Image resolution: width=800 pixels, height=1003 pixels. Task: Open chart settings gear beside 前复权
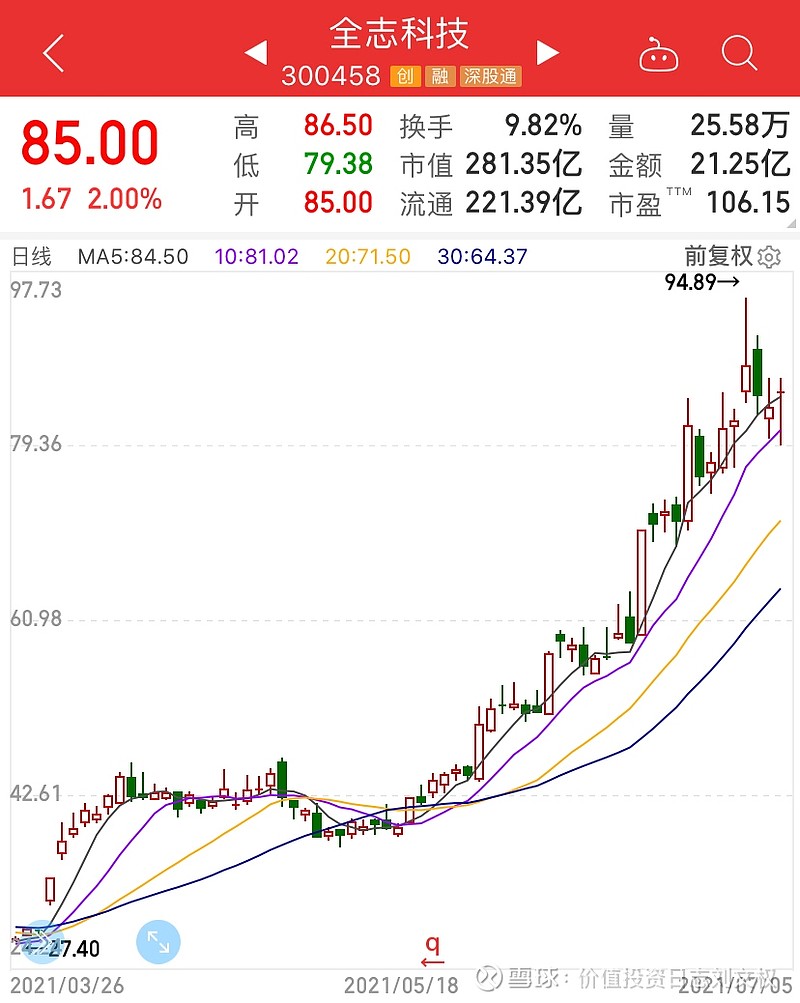click(x=769, y=257)
